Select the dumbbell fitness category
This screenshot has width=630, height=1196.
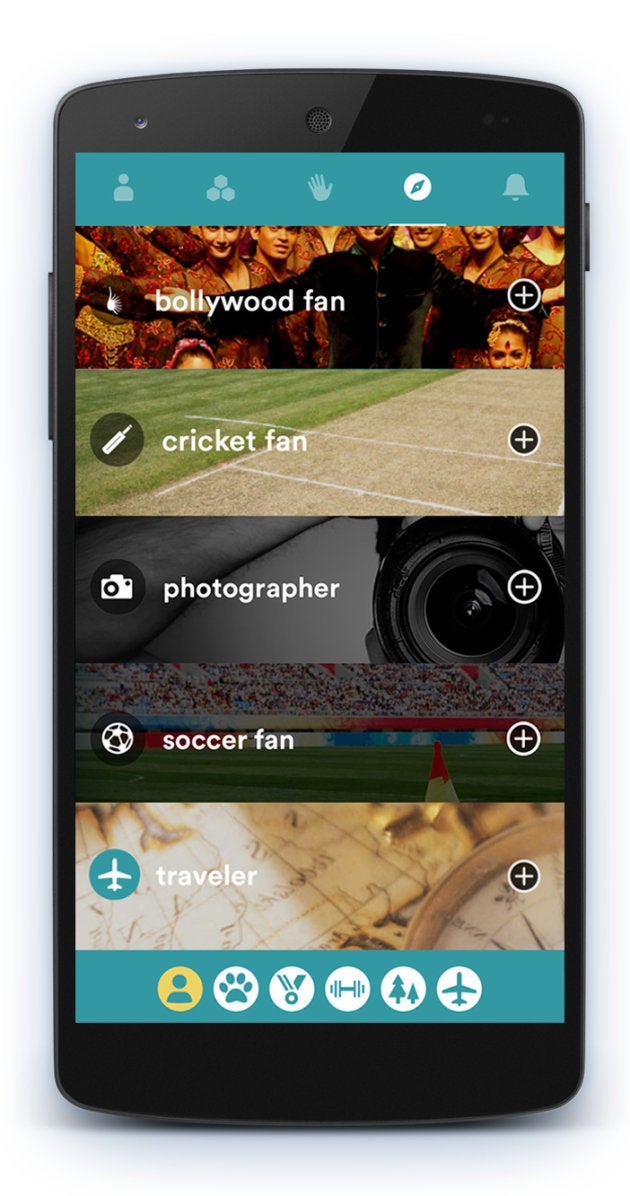click(x=347, y=990)
